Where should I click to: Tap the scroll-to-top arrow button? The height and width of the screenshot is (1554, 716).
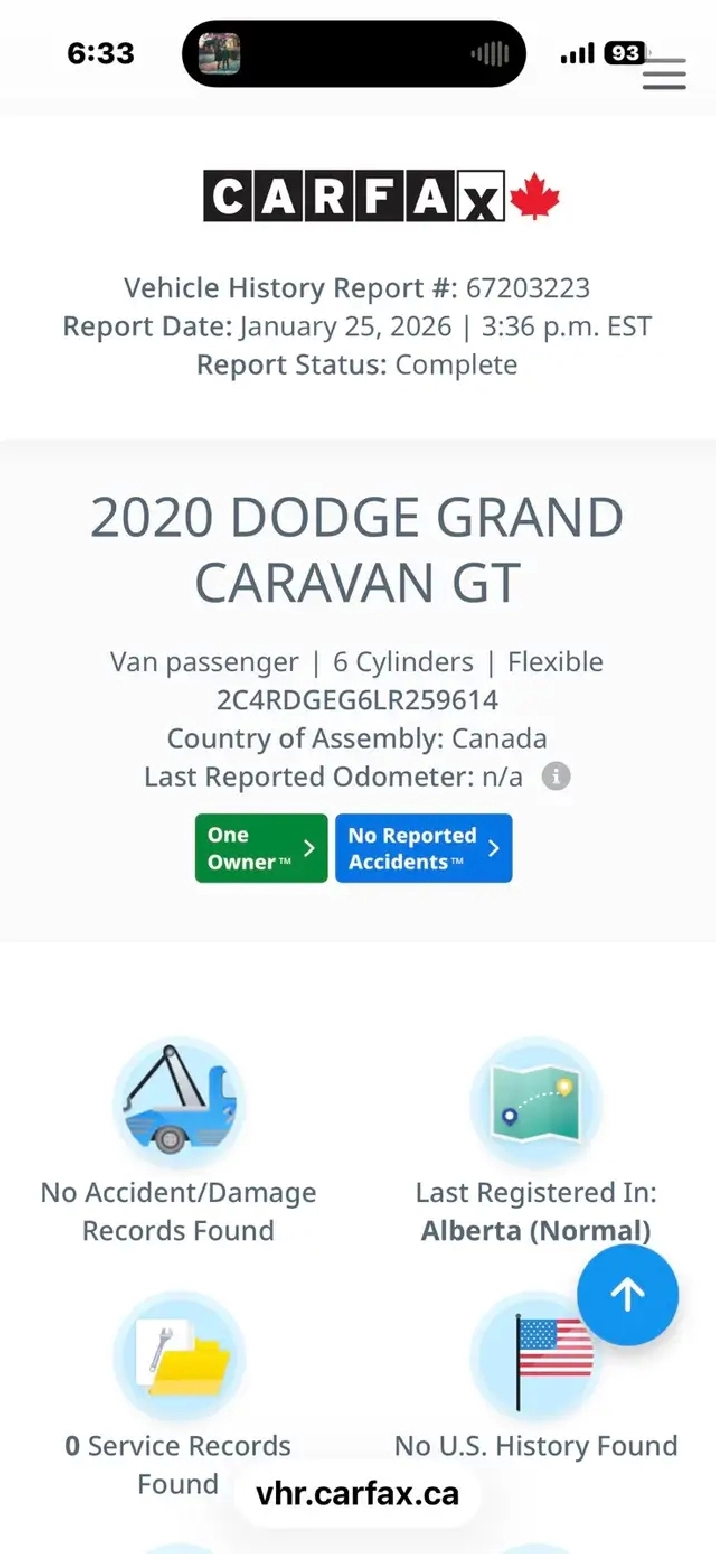628,1295
